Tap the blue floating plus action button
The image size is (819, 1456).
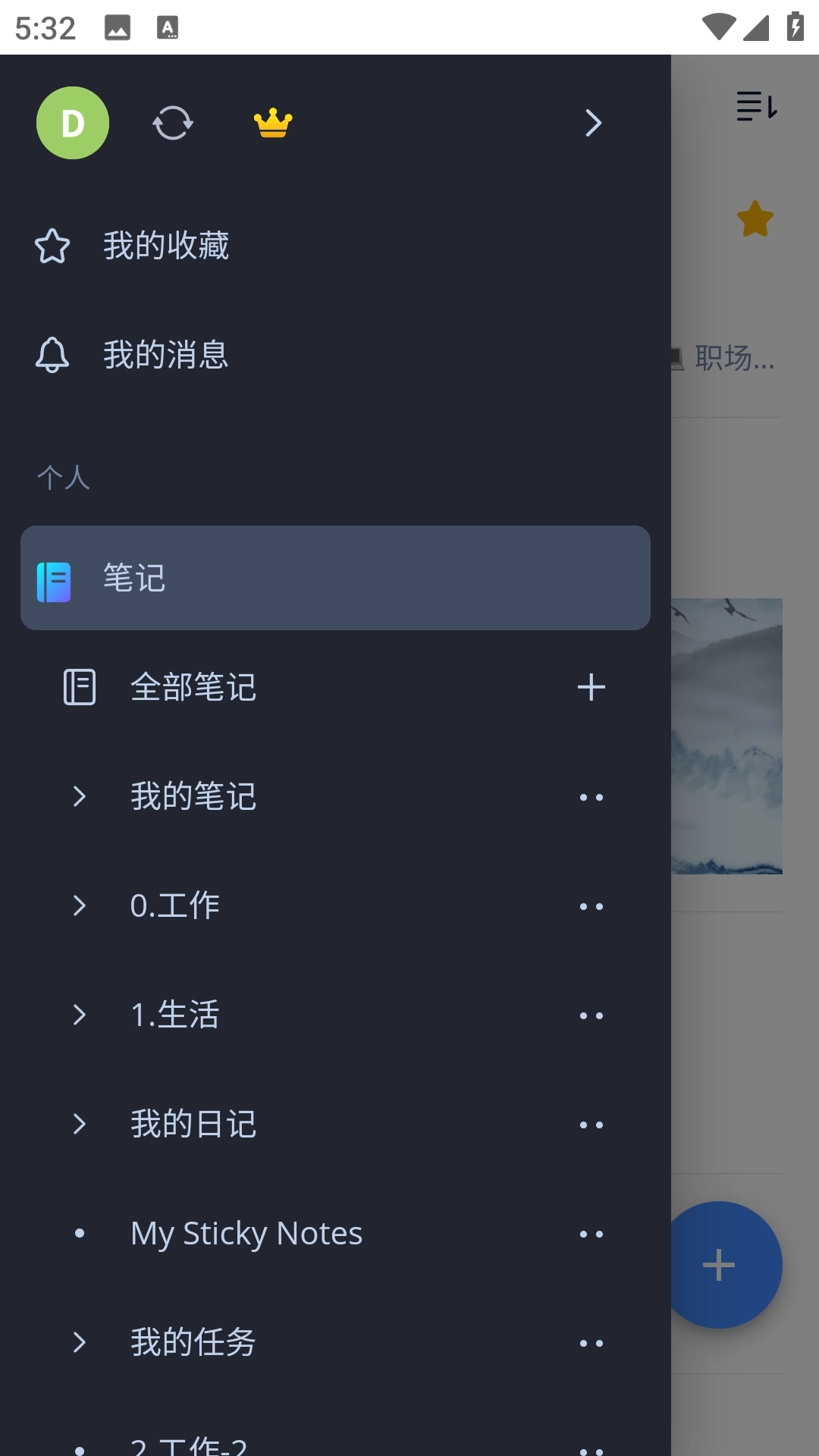pyautogui.click(x=718, y=1264)
